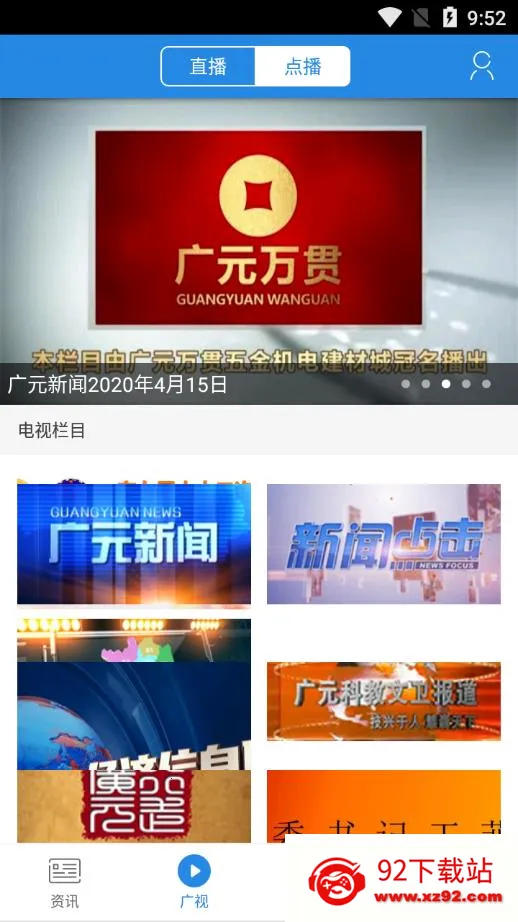The height and width of the screenshot is (922, 518).
Task: Switch to the 广视 tab
Action: pyautogui.click(x=194, y=883)
